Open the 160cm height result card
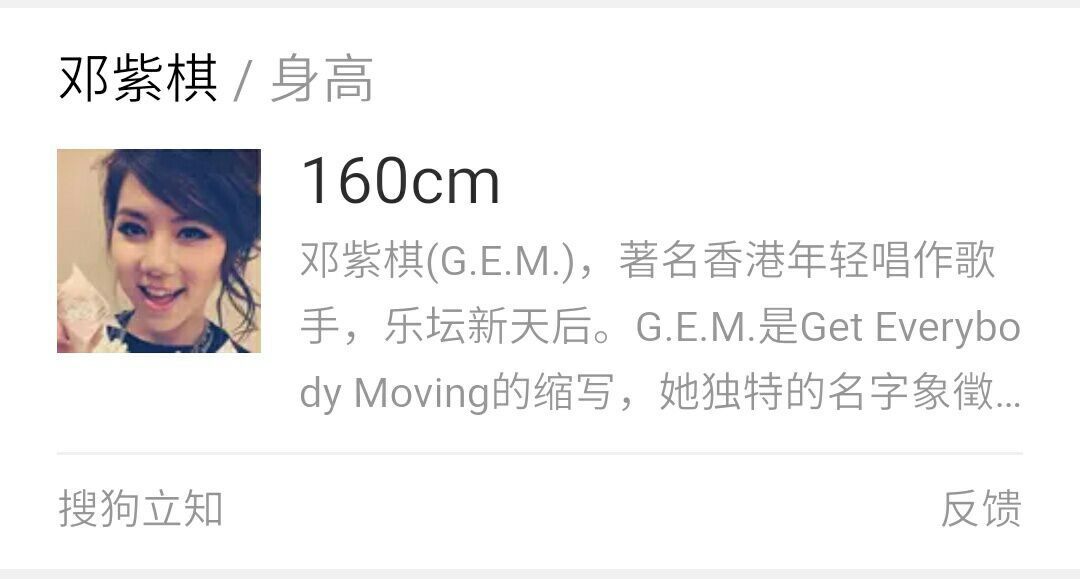Screen dimensions: 1080x579 coord(400,181)
